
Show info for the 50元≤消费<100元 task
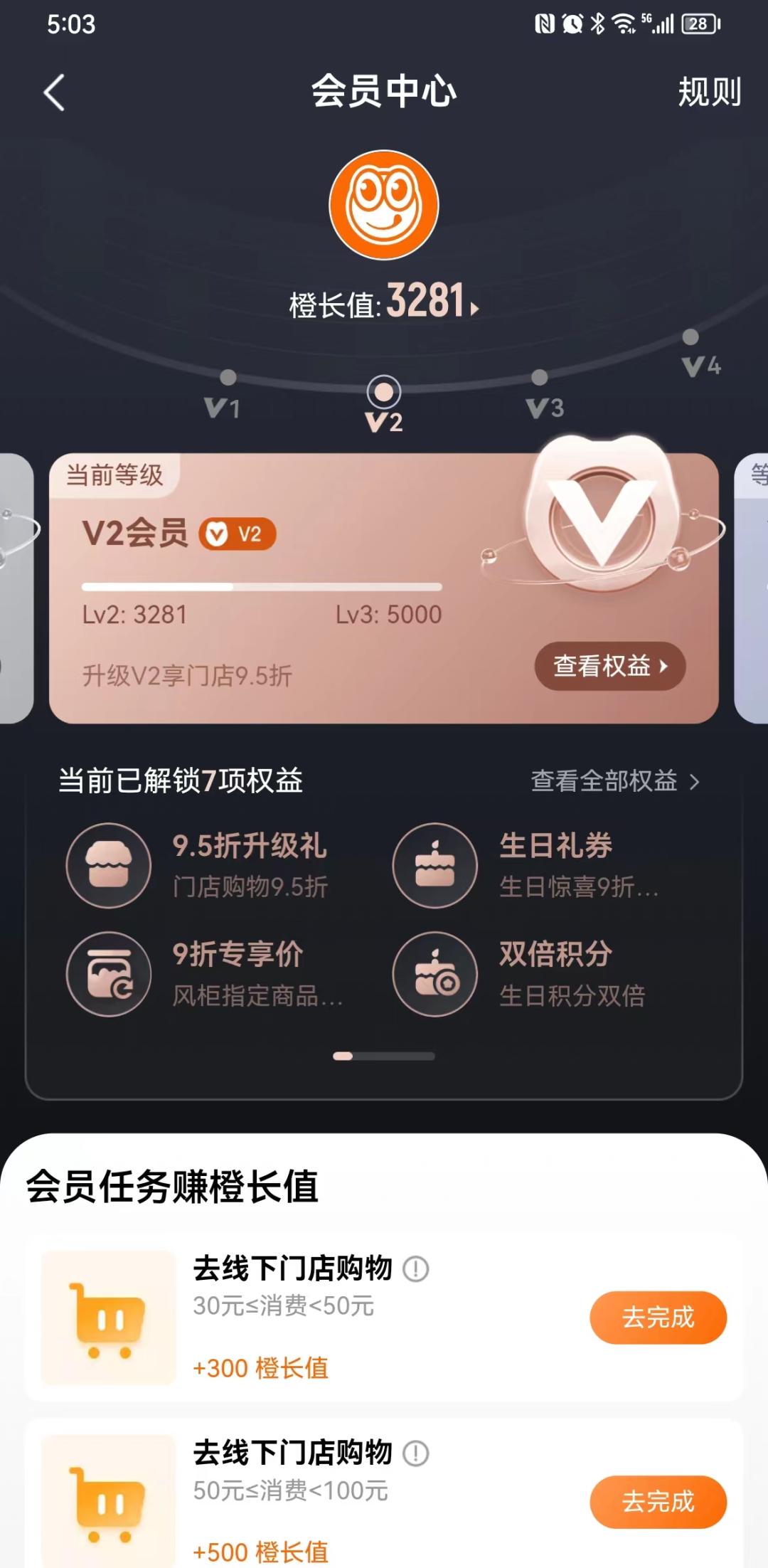[x=416, y=1453]
